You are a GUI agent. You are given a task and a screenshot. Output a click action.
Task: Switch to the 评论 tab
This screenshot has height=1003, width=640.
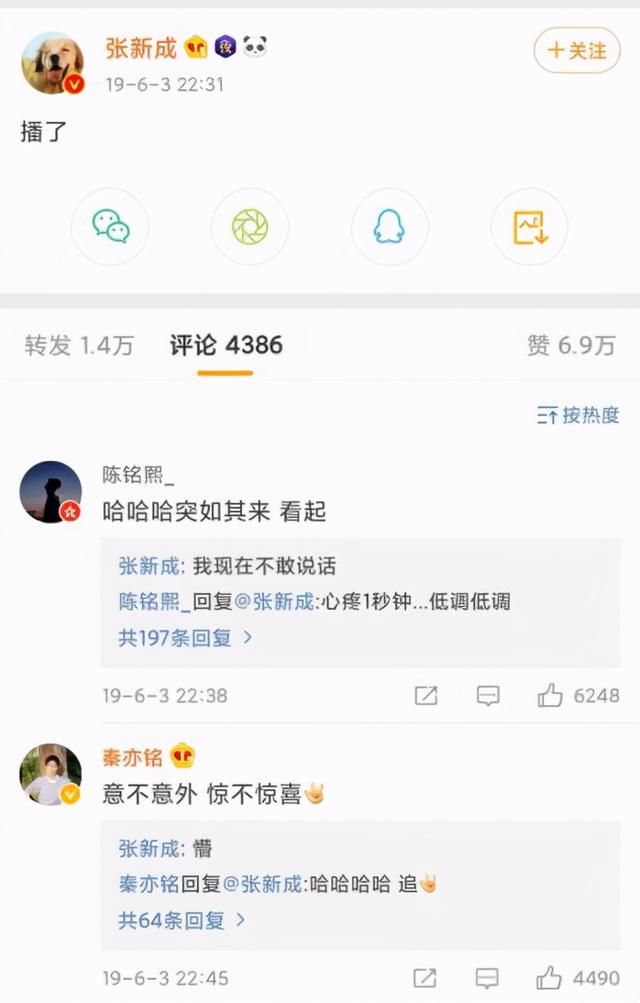tap(225, 346)
